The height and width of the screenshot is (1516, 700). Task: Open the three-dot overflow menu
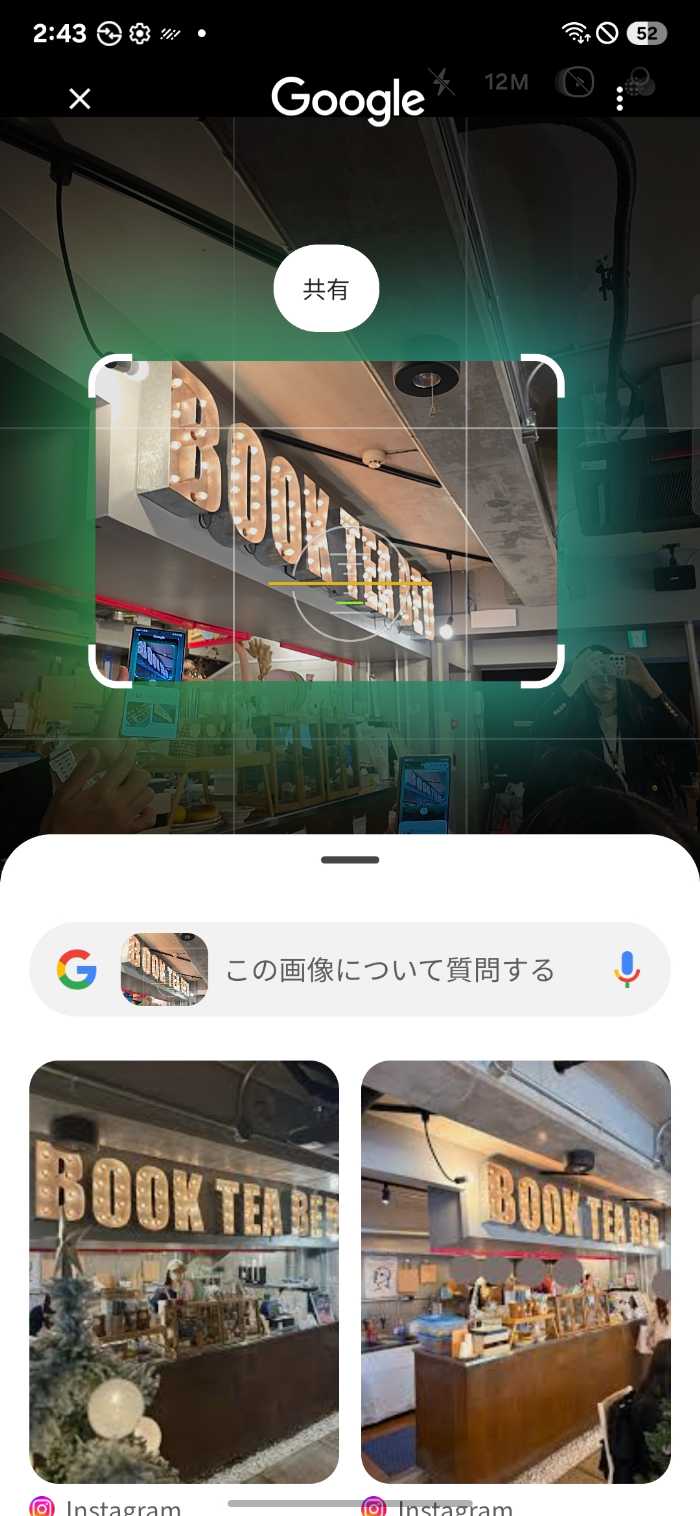click(620, 99)
